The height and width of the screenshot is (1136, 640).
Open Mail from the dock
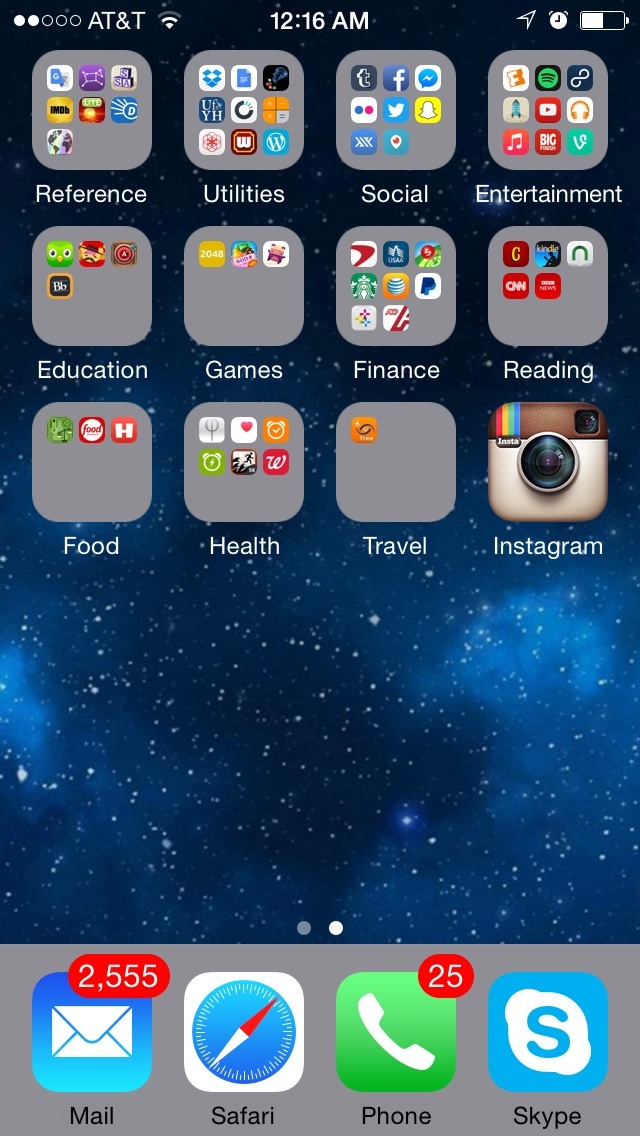(92, 1032)
